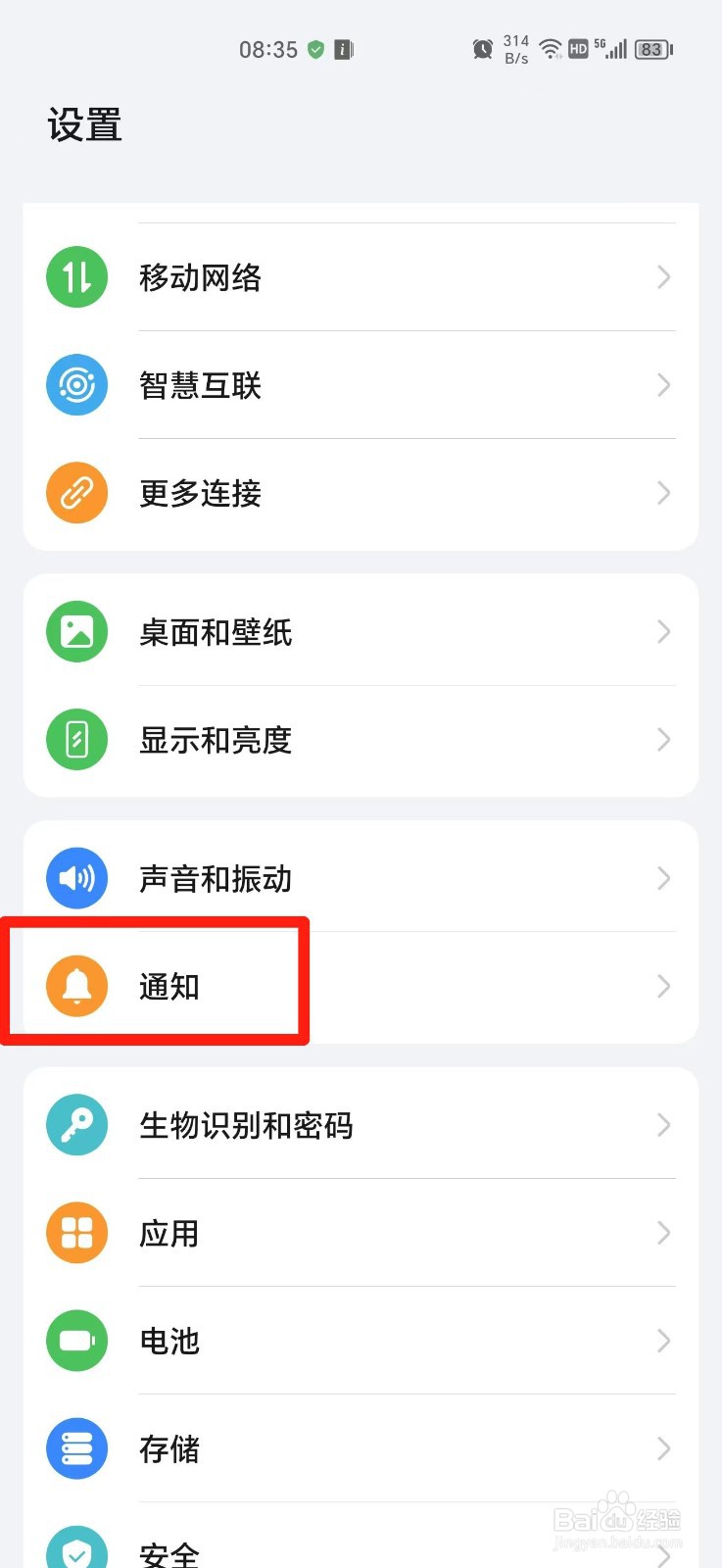Expand the 通知 row chevron arrow

pyautogui.click(x=662, y=987)
